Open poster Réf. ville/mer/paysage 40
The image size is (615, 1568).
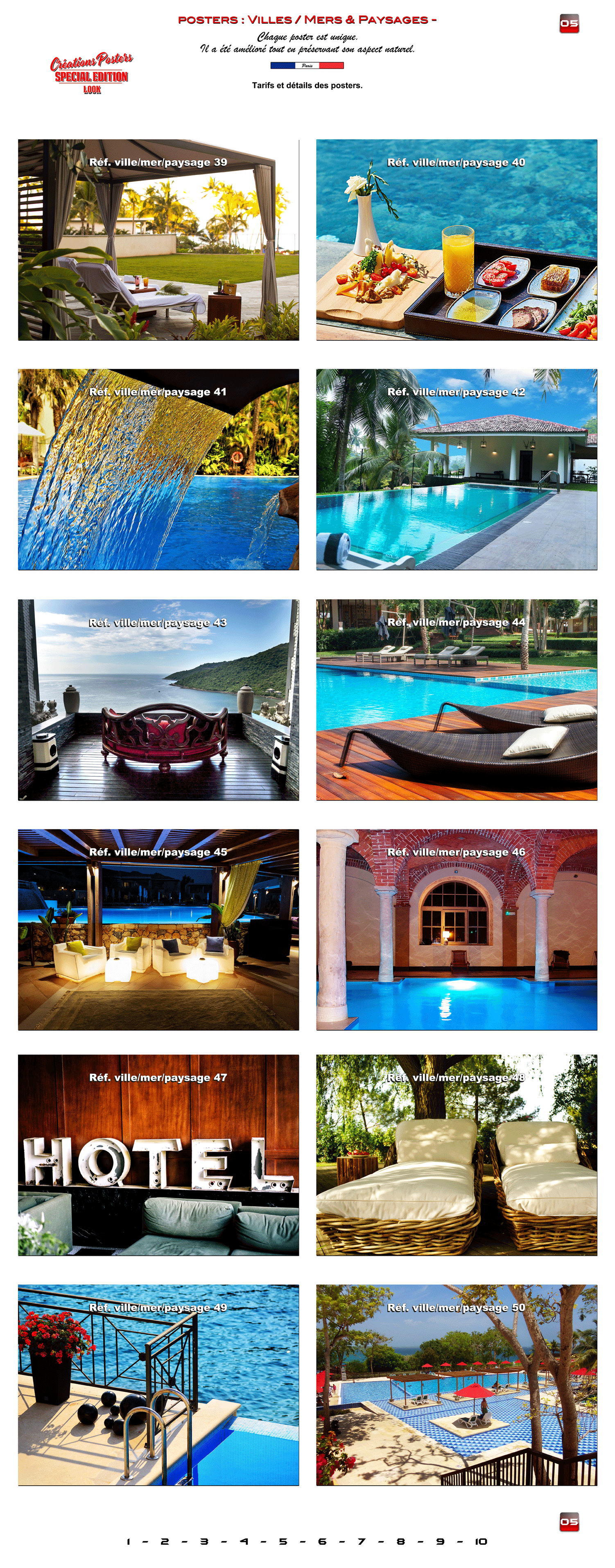coord(456,240)
